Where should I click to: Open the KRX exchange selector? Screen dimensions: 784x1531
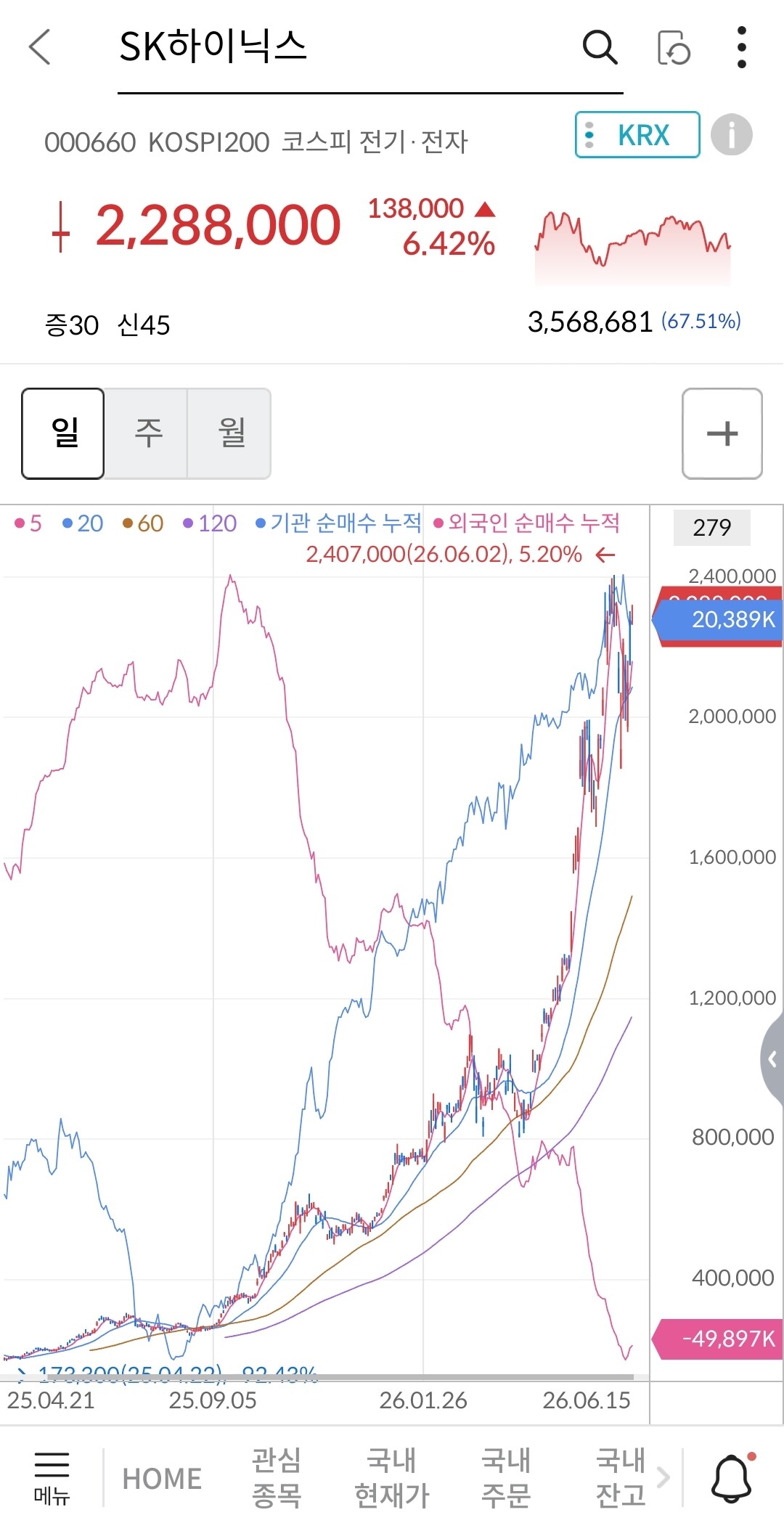coord(637,135)
